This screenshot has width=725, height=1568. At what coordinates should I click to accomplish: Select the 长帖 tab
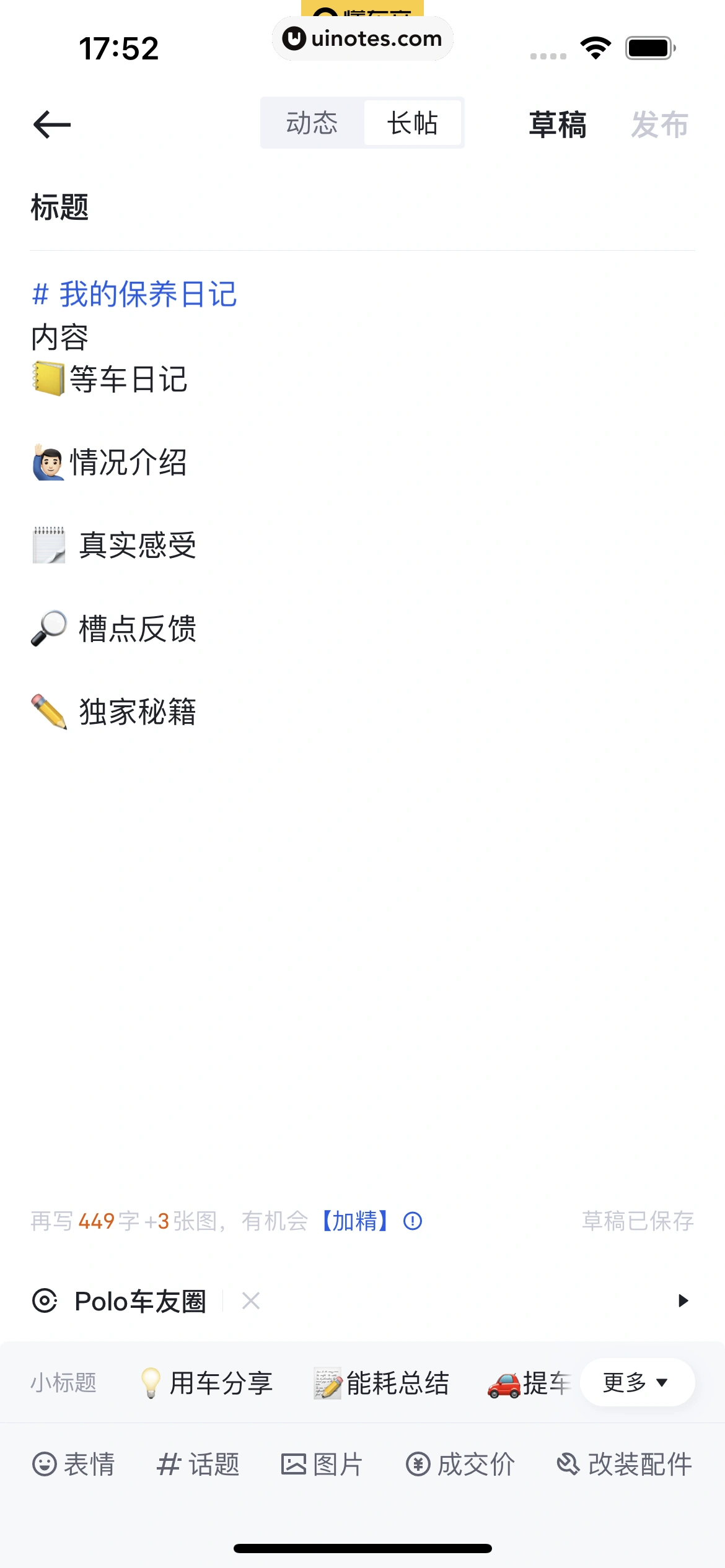(412, 123)
